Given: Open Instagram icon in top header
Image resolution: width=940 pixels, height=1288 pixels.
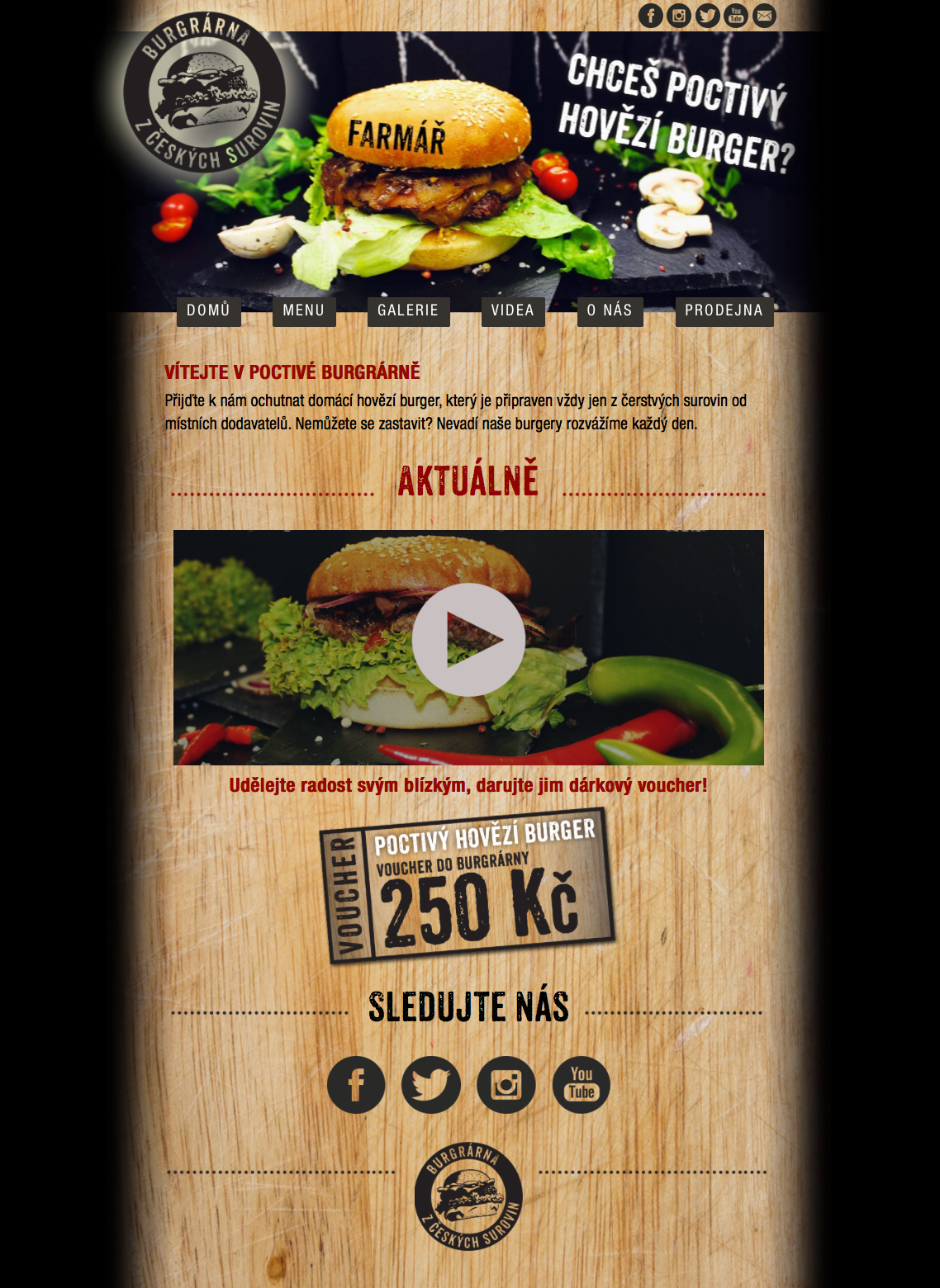Looking at the screenshot, I should click(679, 16).
